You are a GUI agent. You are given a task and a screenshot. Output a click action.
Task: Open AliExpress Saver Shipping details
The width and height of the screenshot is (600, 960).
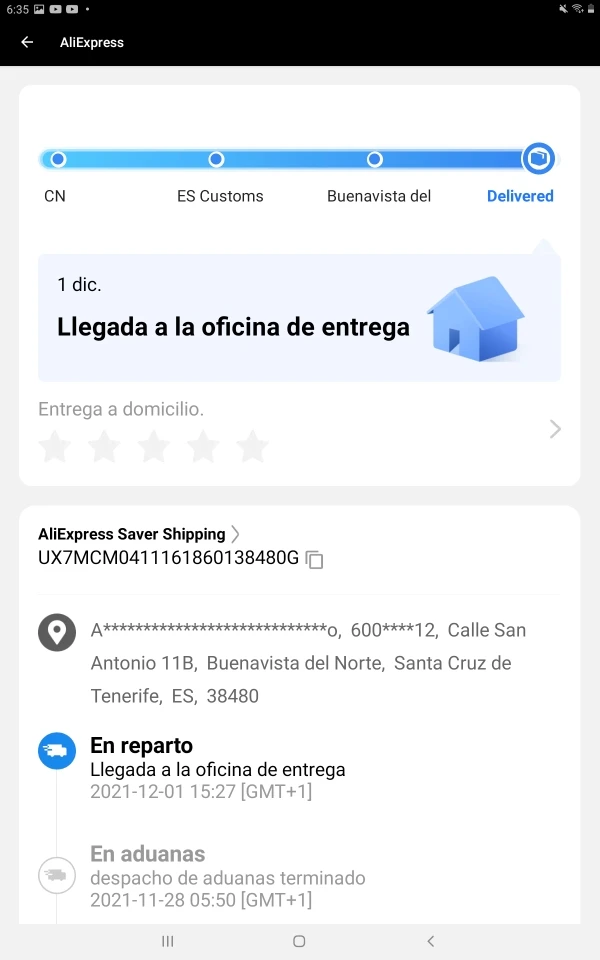coord(138,534)
